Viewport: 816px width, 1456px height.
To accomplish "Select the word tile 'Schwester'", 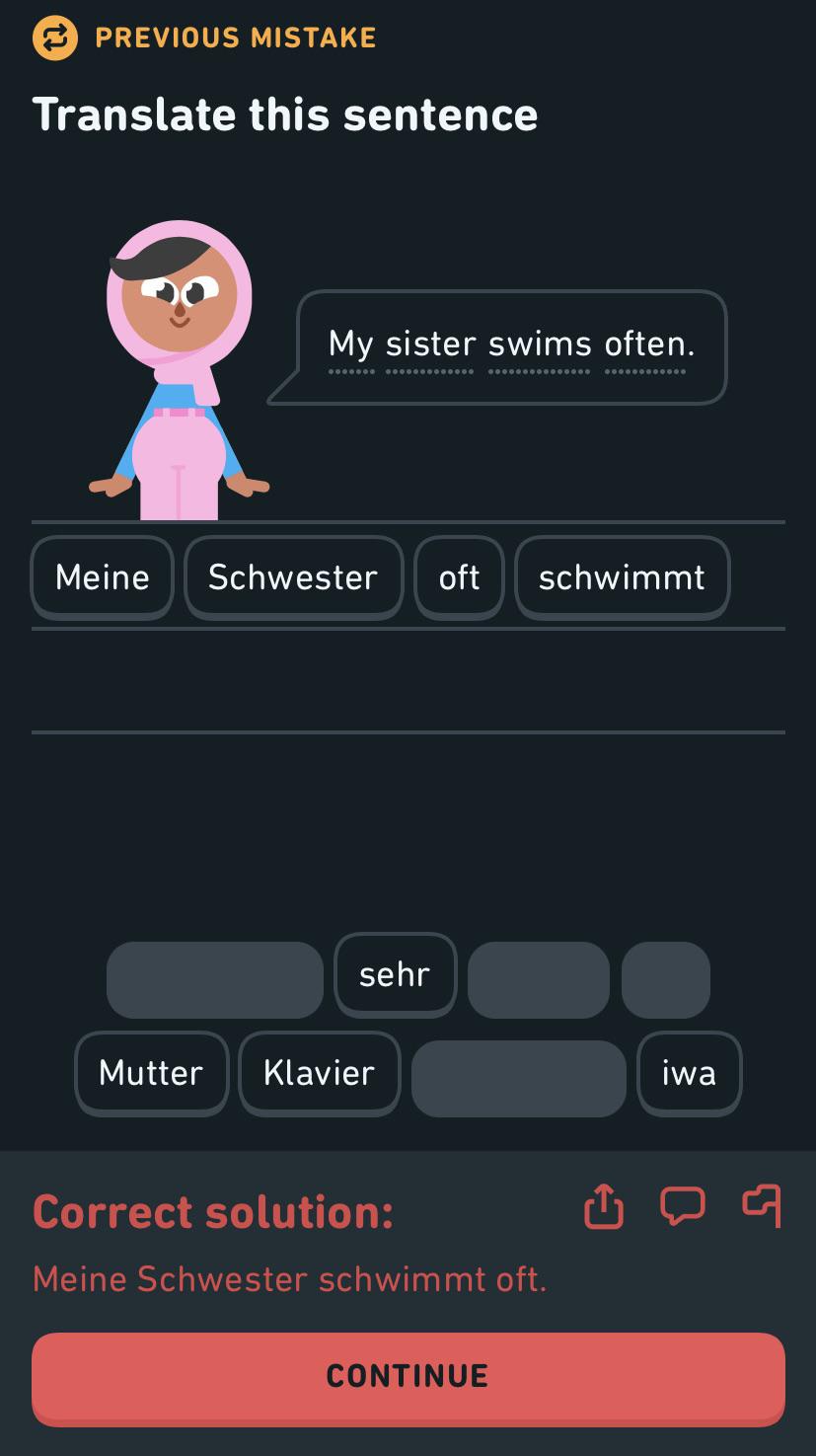I will pos(293,577).
